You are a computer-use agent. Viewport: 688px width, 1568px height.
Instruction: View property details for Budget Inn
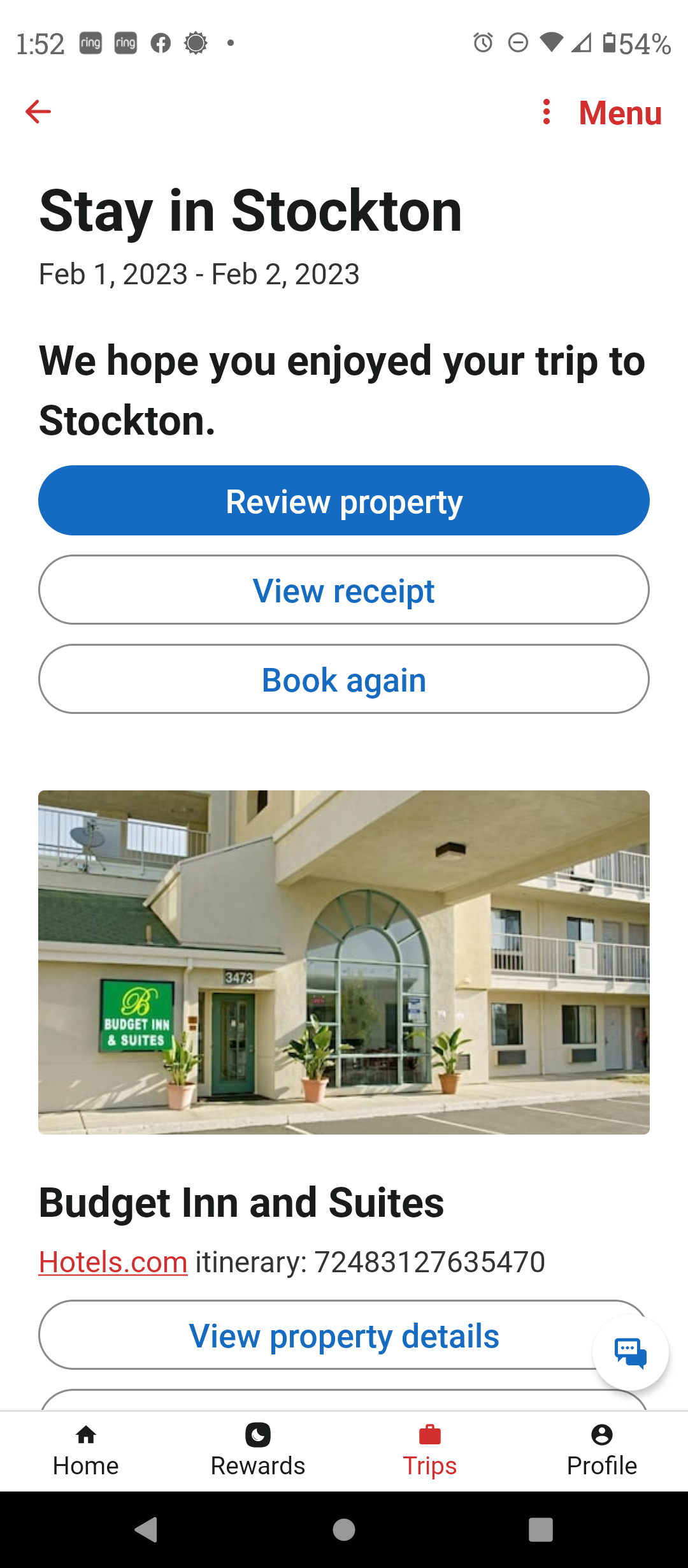(344, 1335)
